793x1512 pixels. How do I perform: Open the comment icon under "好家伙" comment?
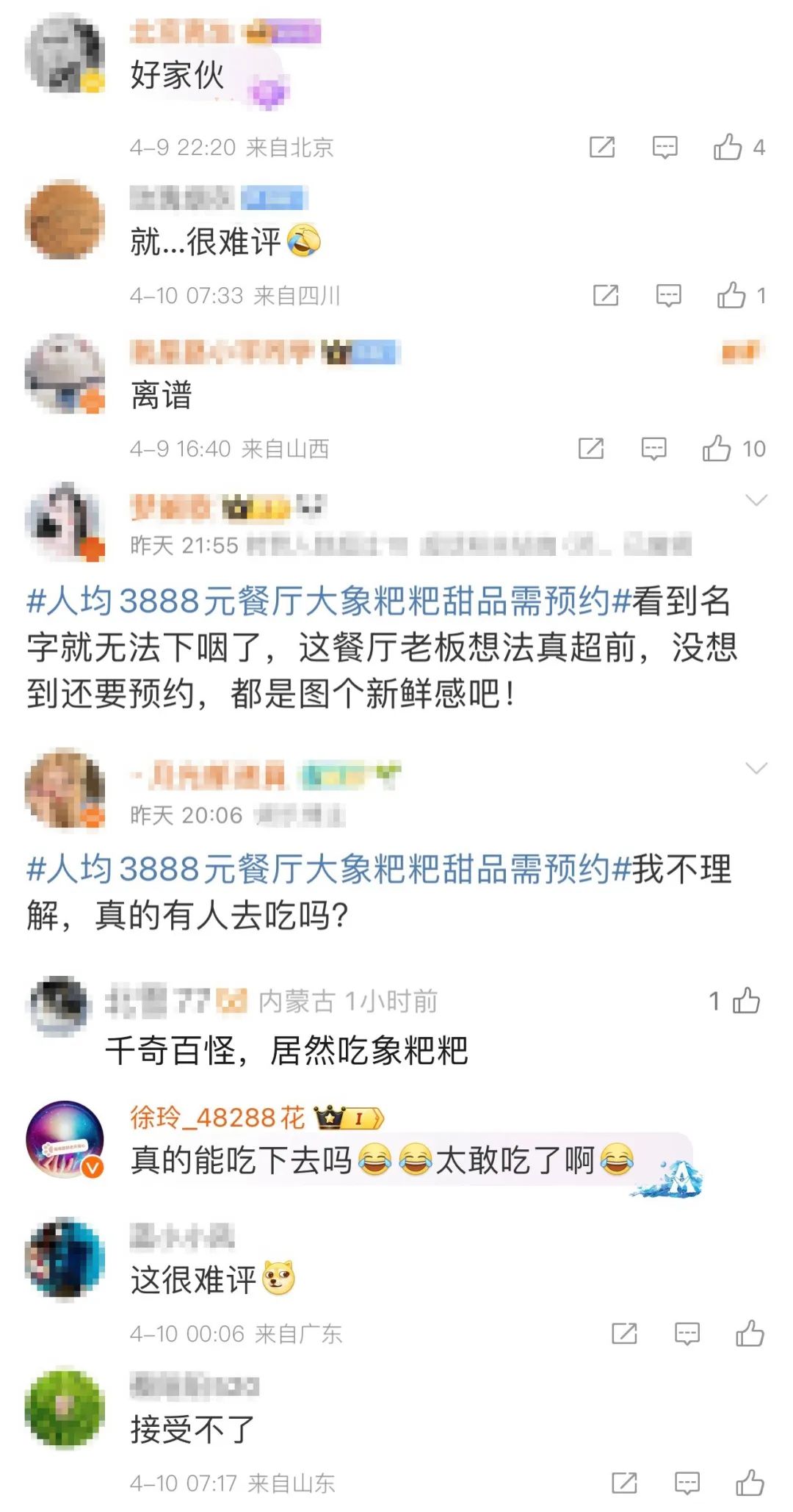[x=665, y=147]
